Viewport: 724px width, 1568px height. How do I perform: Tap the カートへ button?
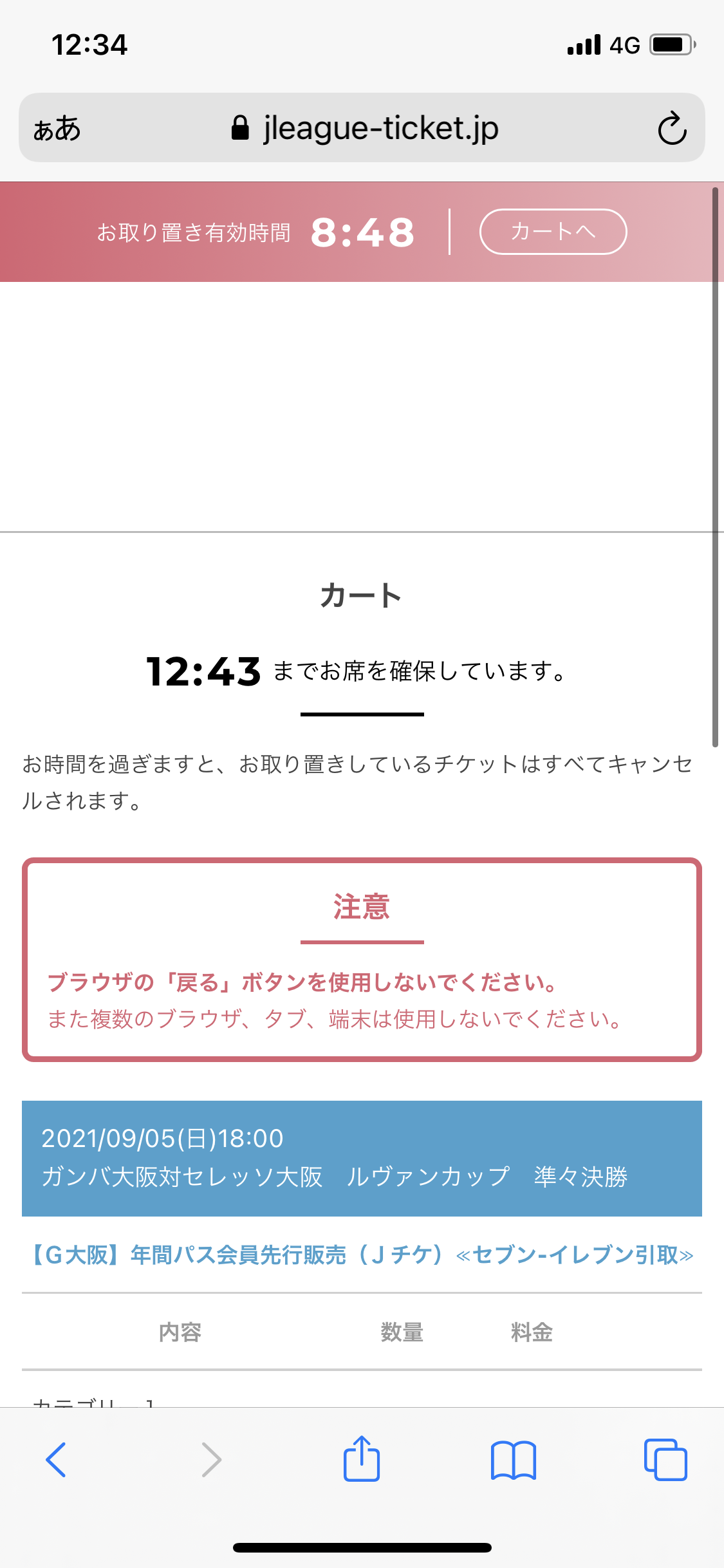pyautogui.click(x=553, y=232)
